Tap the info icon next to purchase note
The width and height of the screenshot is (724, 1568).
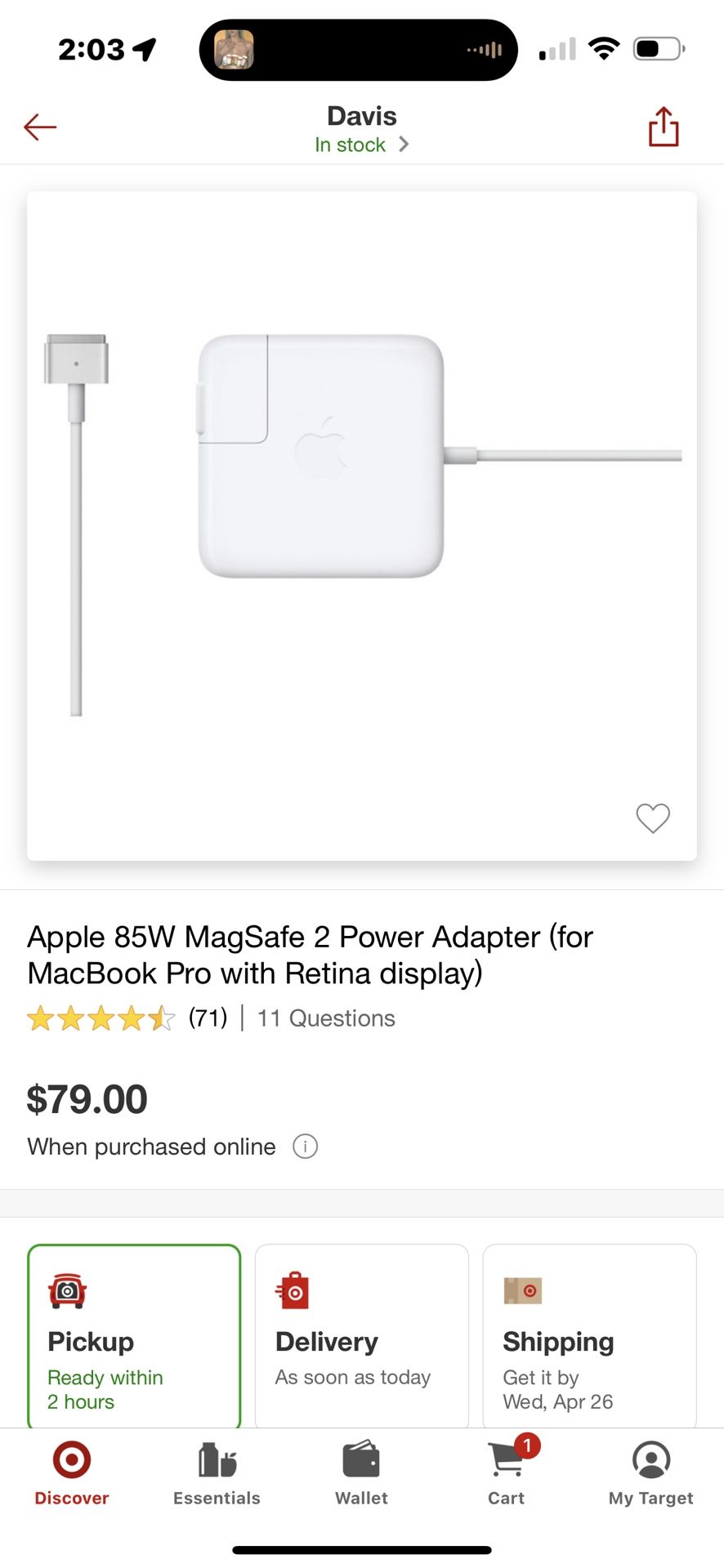(x=305, y=1147)
